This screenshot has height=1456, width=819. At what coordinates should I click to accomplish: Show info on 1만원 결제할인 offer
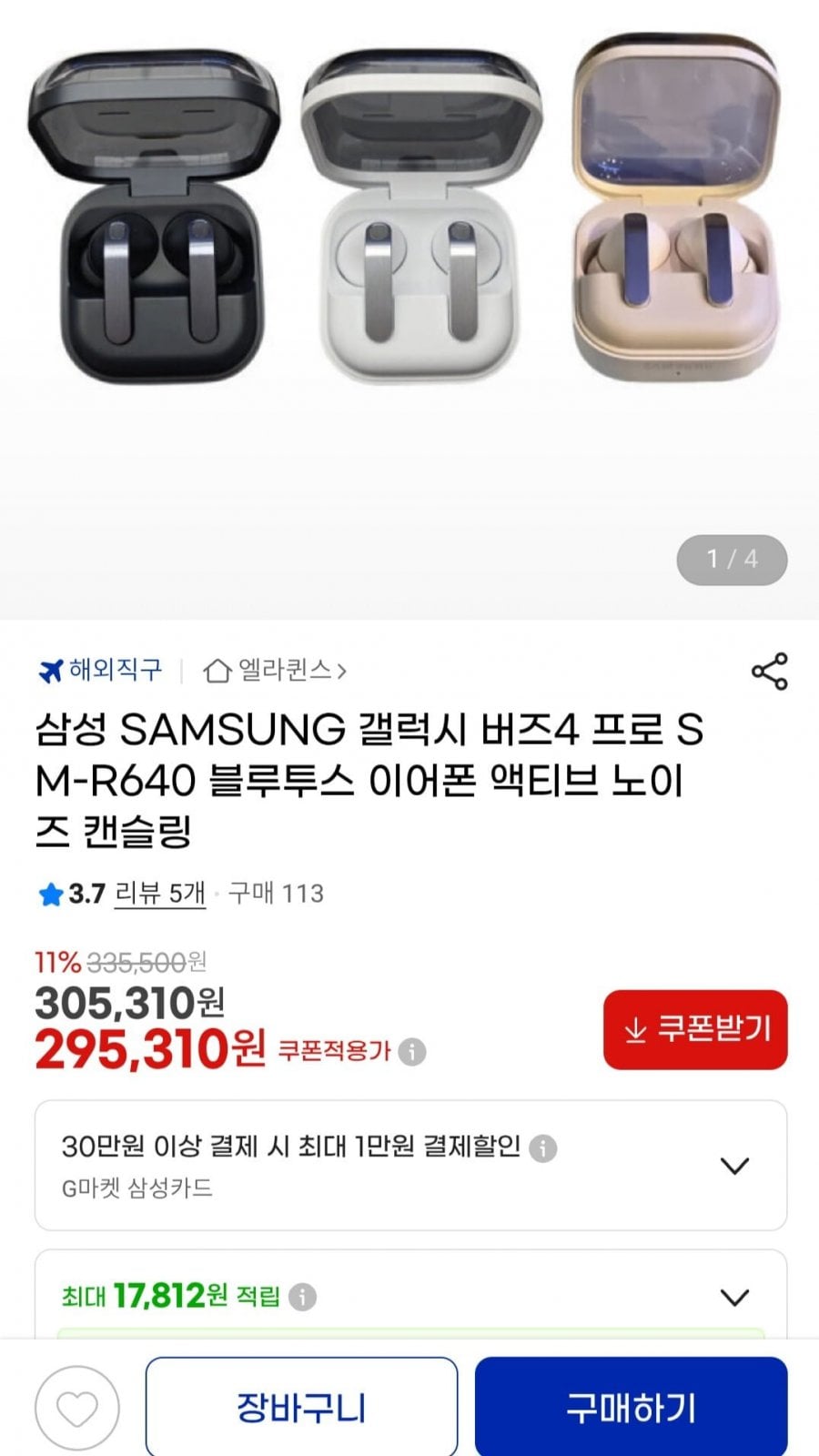click(x=543, y=1148)
